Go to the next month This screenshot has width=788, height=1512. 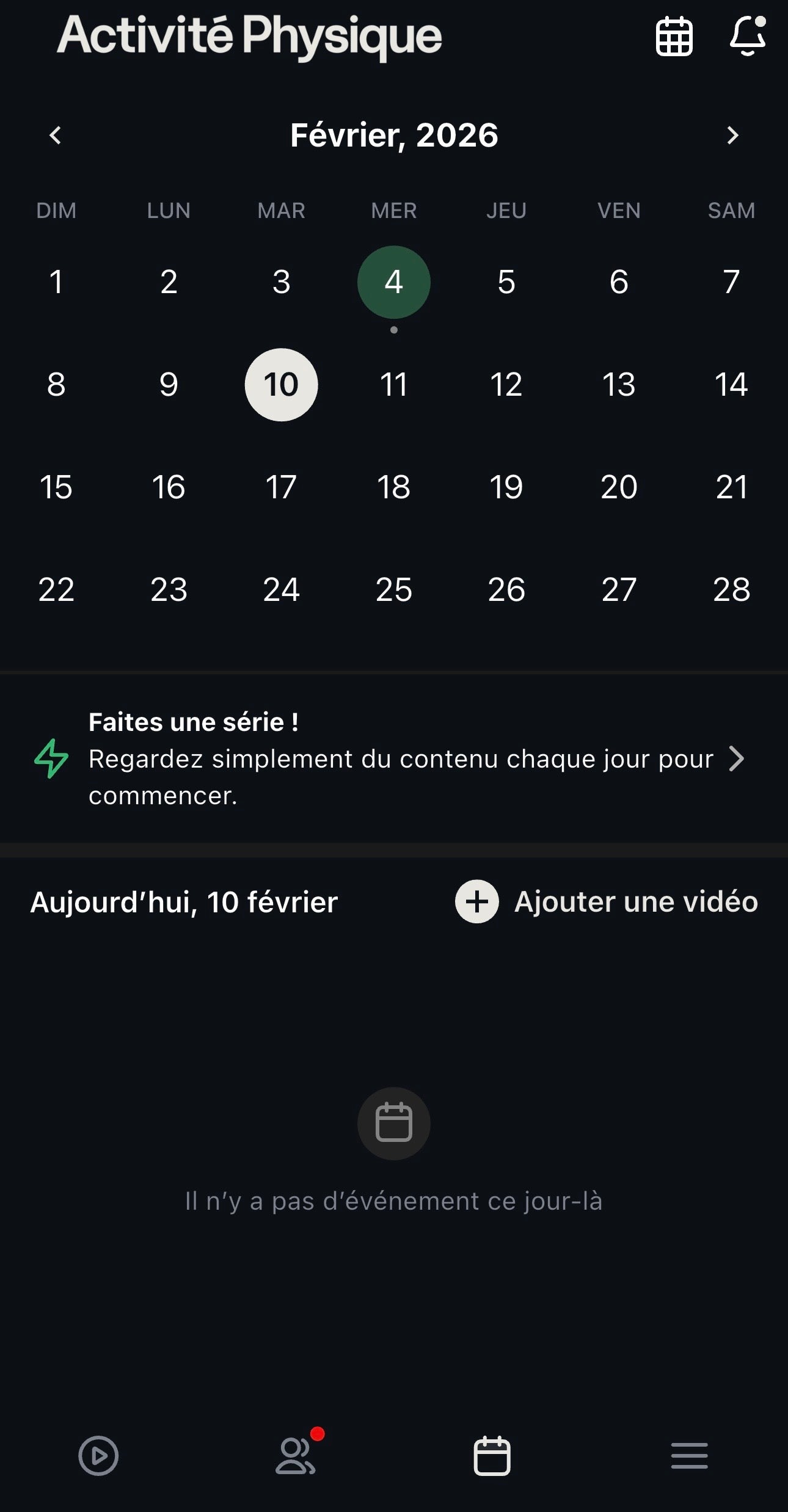click(732, 135)
